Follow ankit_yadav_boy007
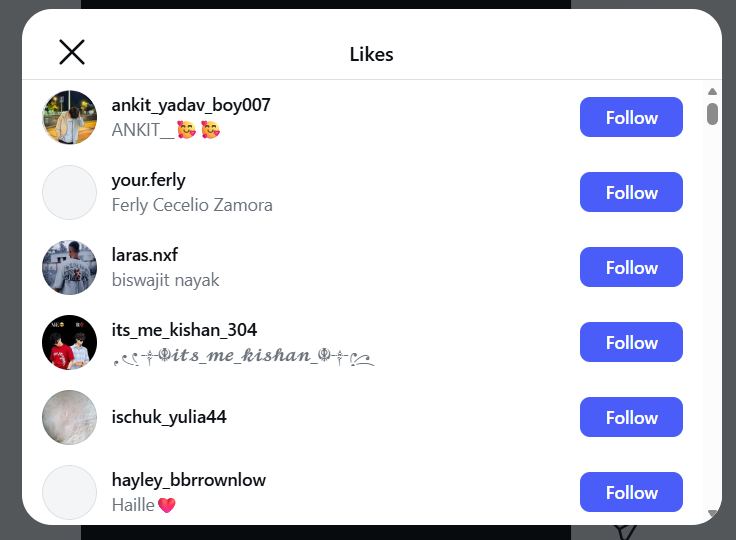 tap(631, 117)
